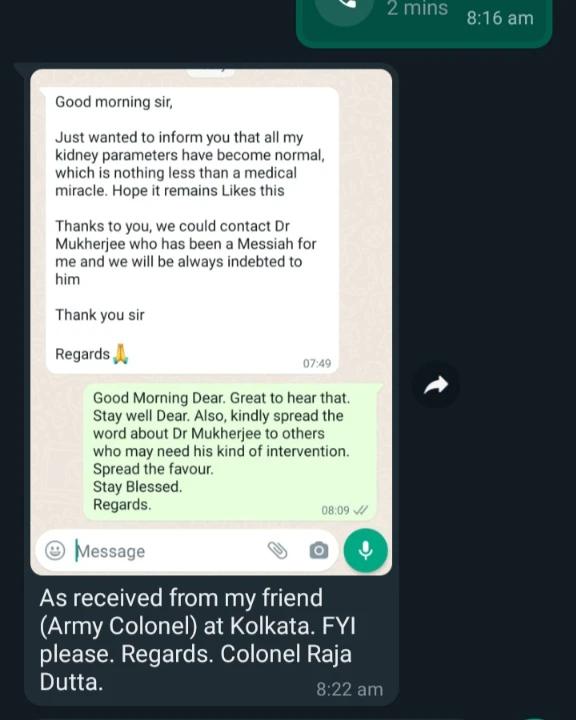The image size is (576, 720).
Task: Forward the shared screenshot image message
Action: coord(436,385)
